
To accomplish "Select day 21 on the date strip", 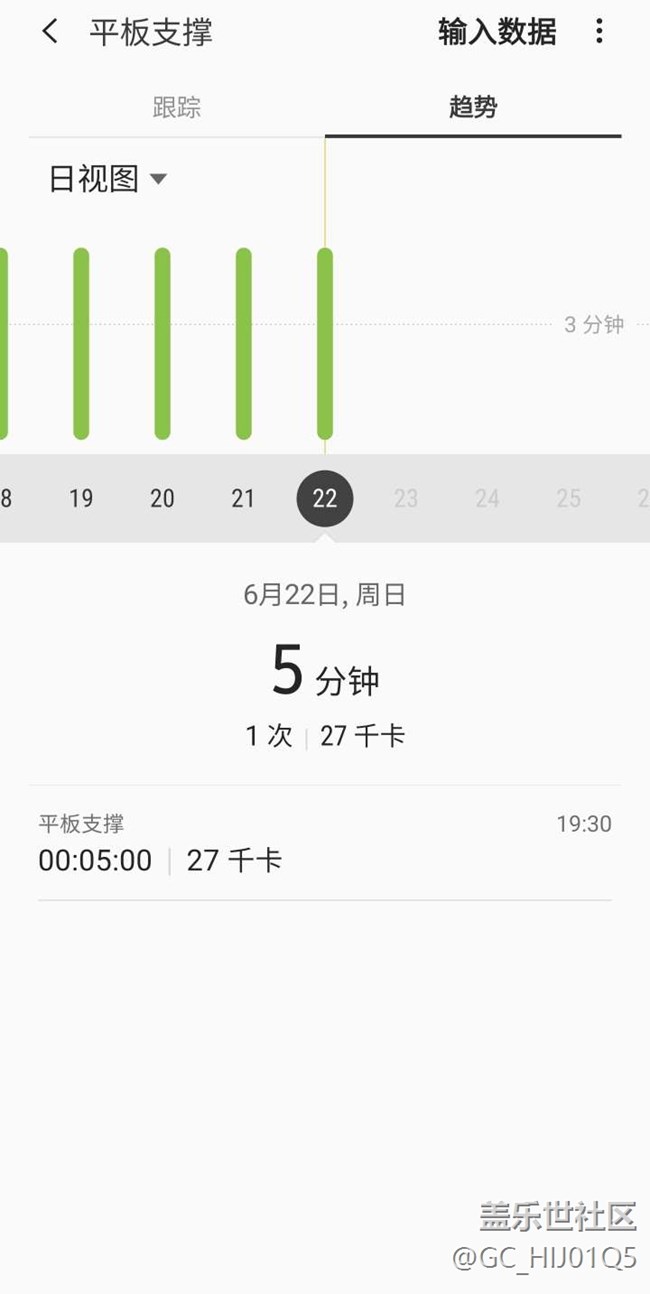I will point(243,498).
